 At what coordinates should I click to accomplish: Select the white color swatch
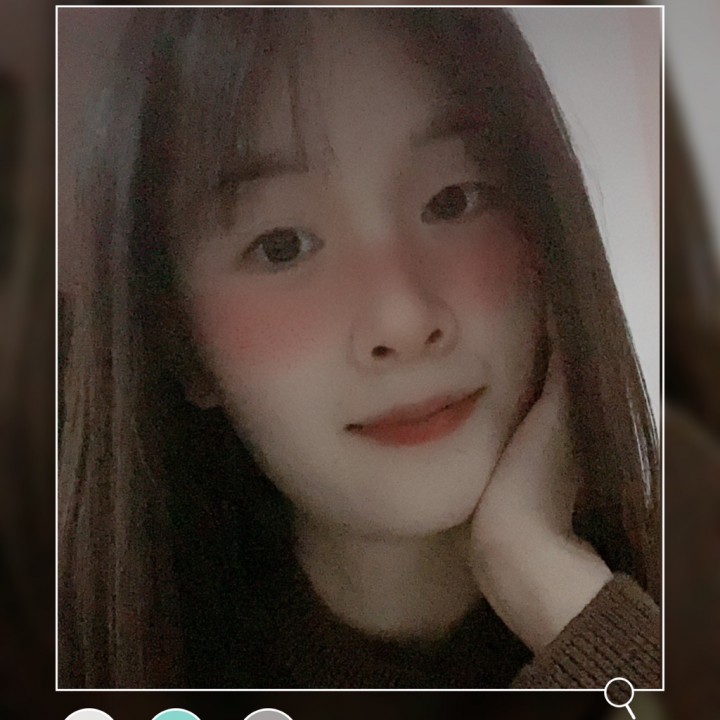pos(89,714)
